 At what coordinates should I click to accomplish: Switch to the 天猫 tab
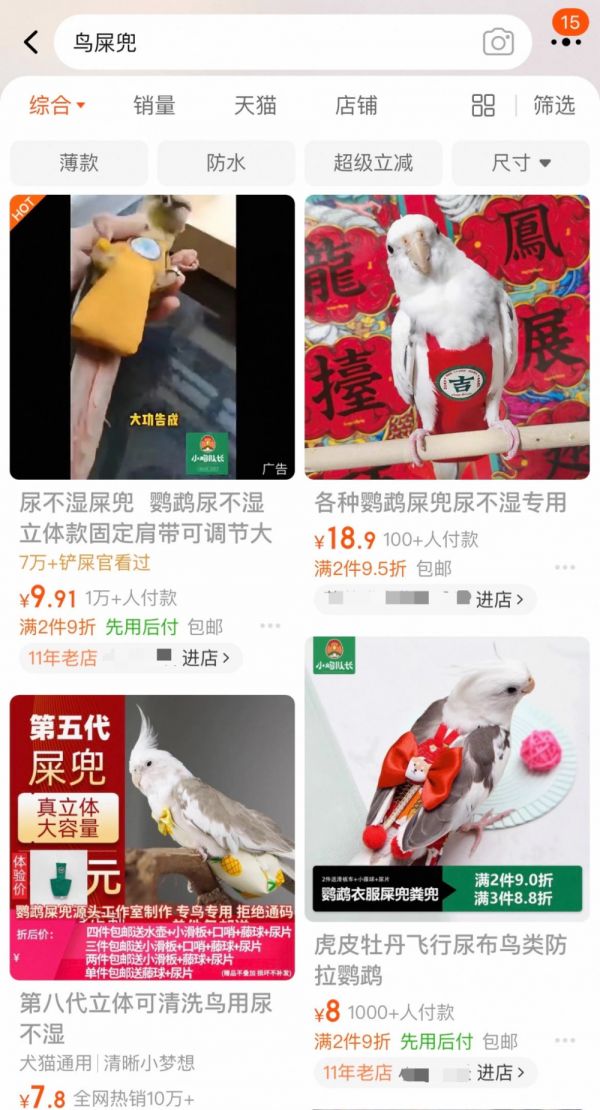tap(255, 105)
